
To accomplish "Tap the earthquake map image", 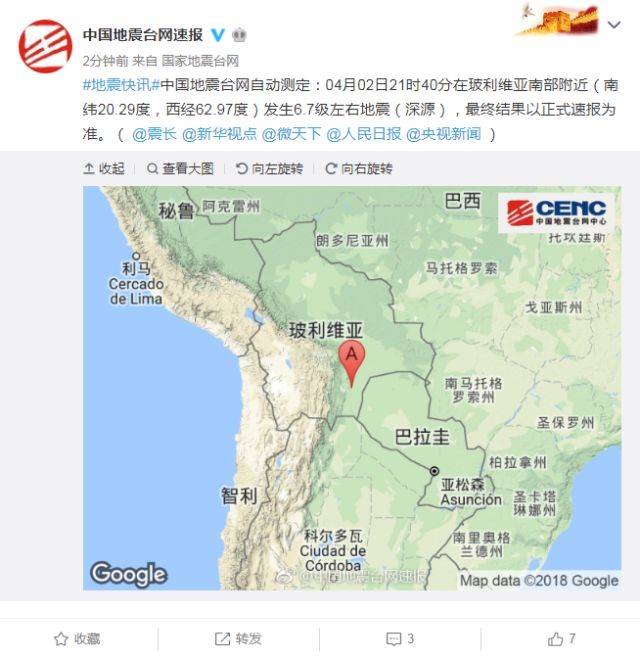I will (x=350, y=388).
